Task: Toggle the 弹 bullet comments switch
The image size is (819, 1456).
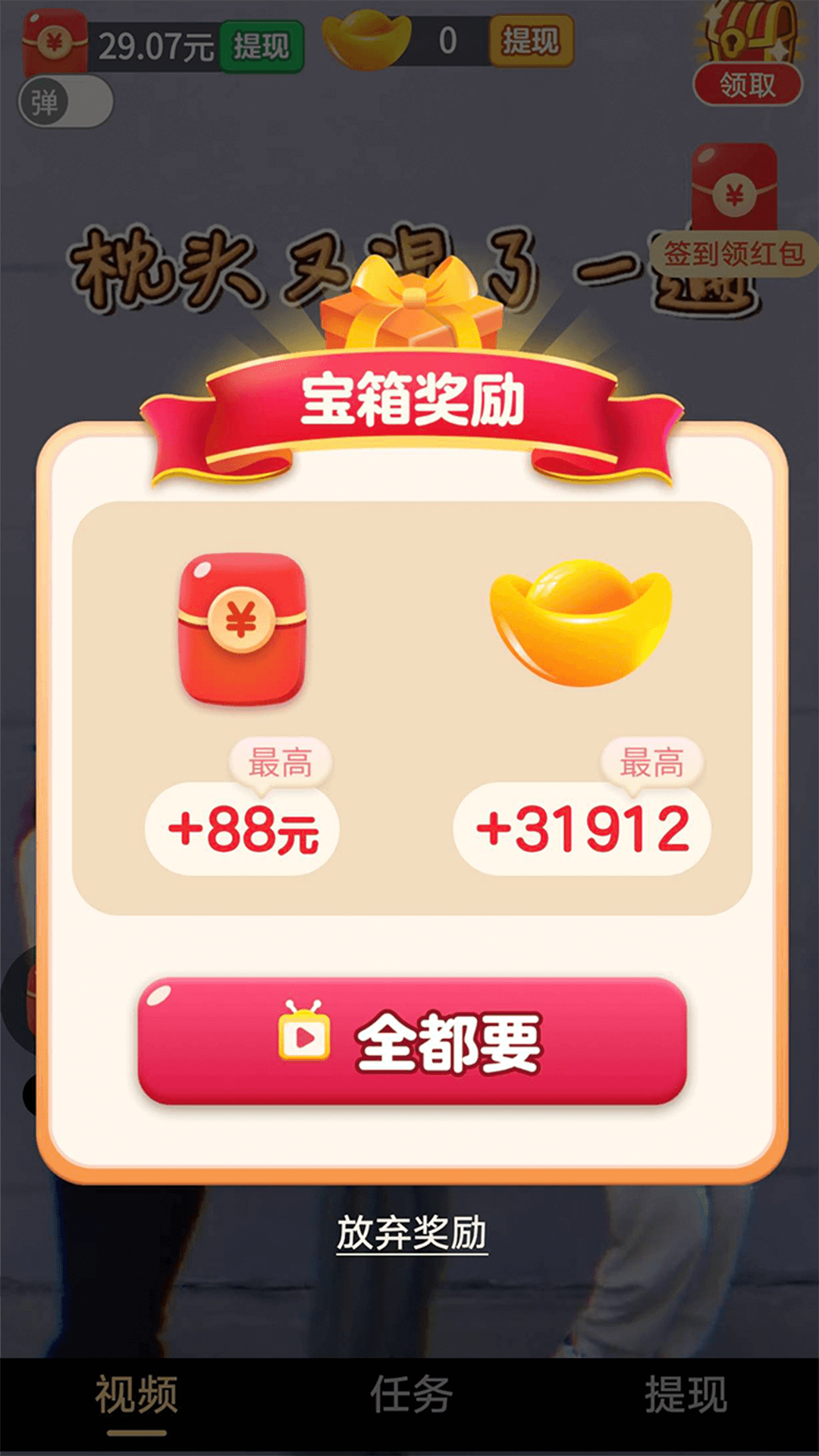Action: click(66, 102)
